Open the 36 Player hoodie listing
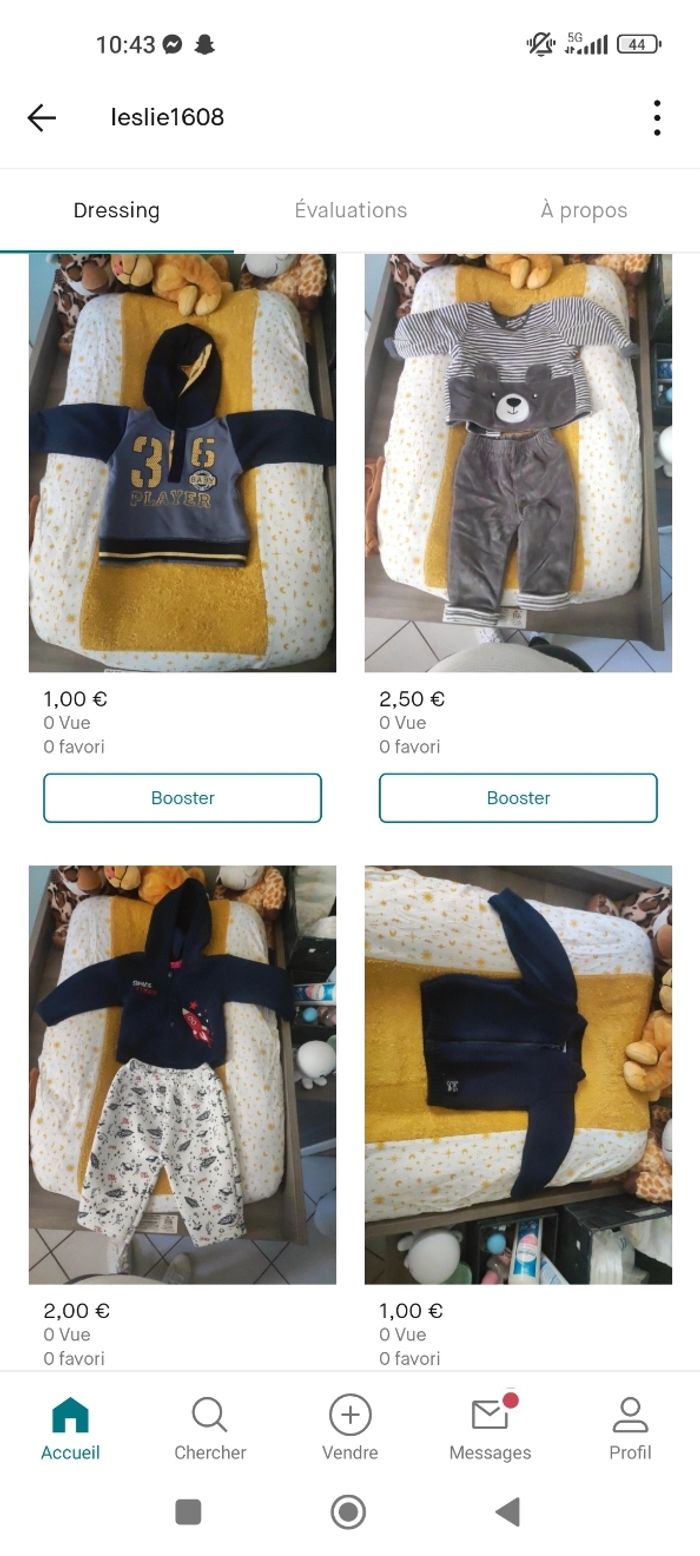 182,462
